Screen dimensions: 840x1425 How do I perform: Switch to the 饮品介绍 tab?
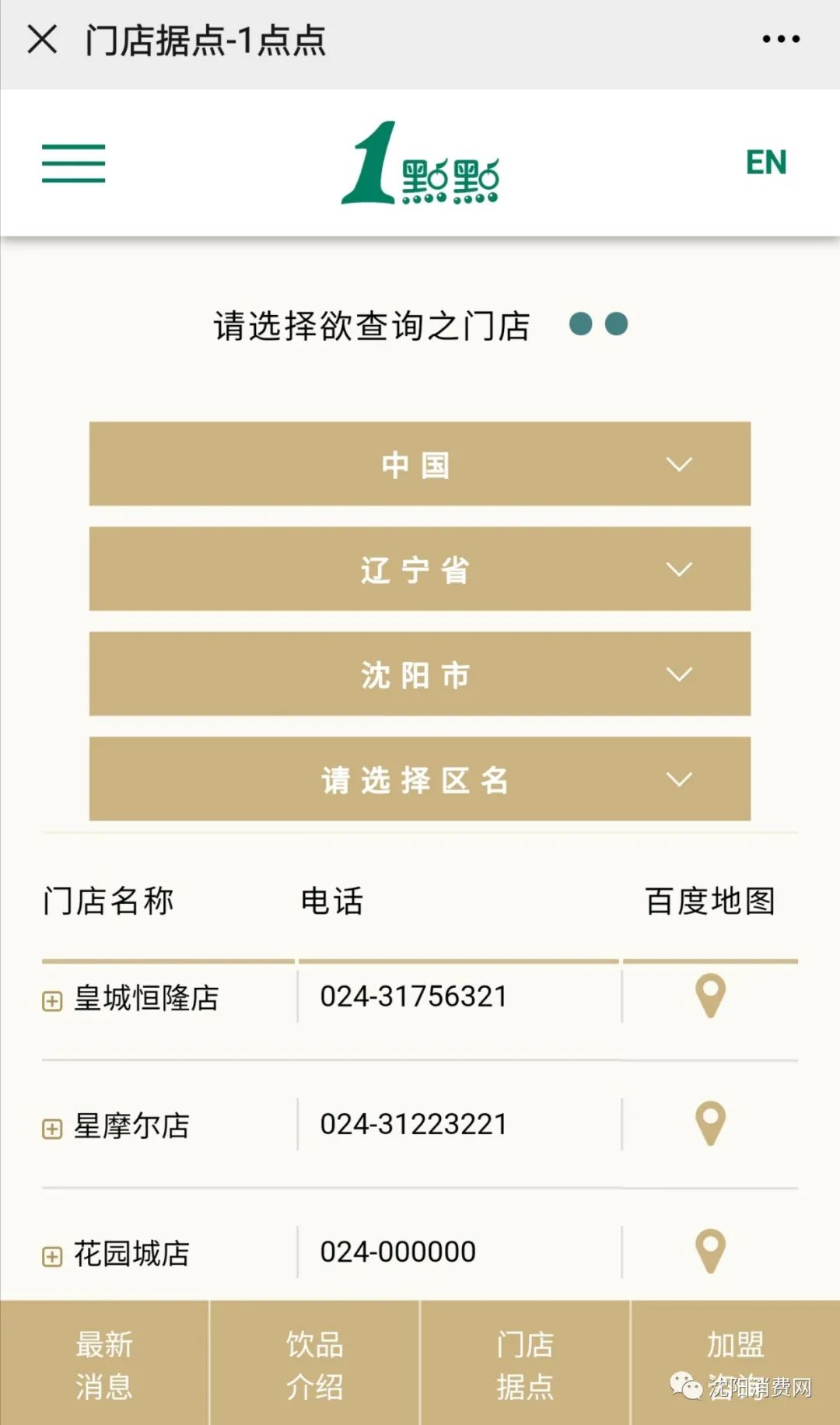tap(314, 1364)
